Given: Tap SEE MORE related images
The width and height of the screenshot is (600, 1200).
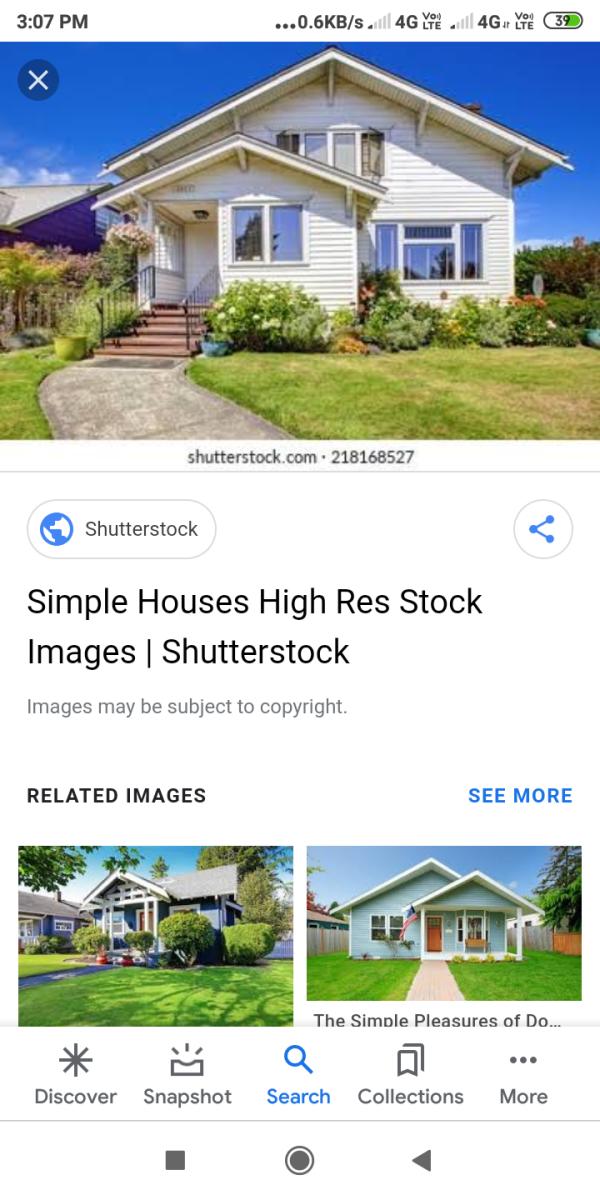Looking at the screenshot, I should [520, 796].
